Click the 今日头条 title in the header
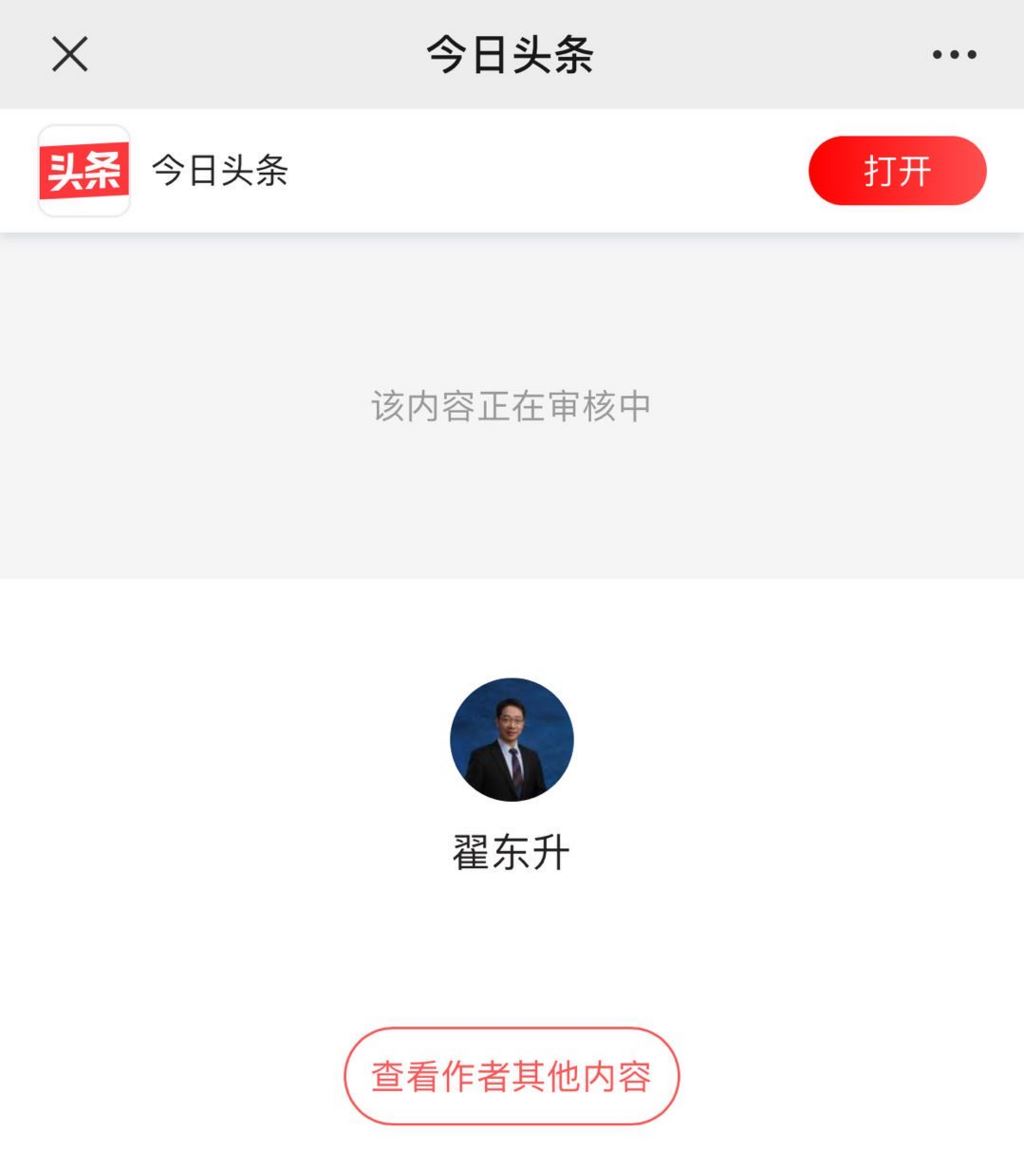This screenshot has height=1167, width=1024. [511, 54]
